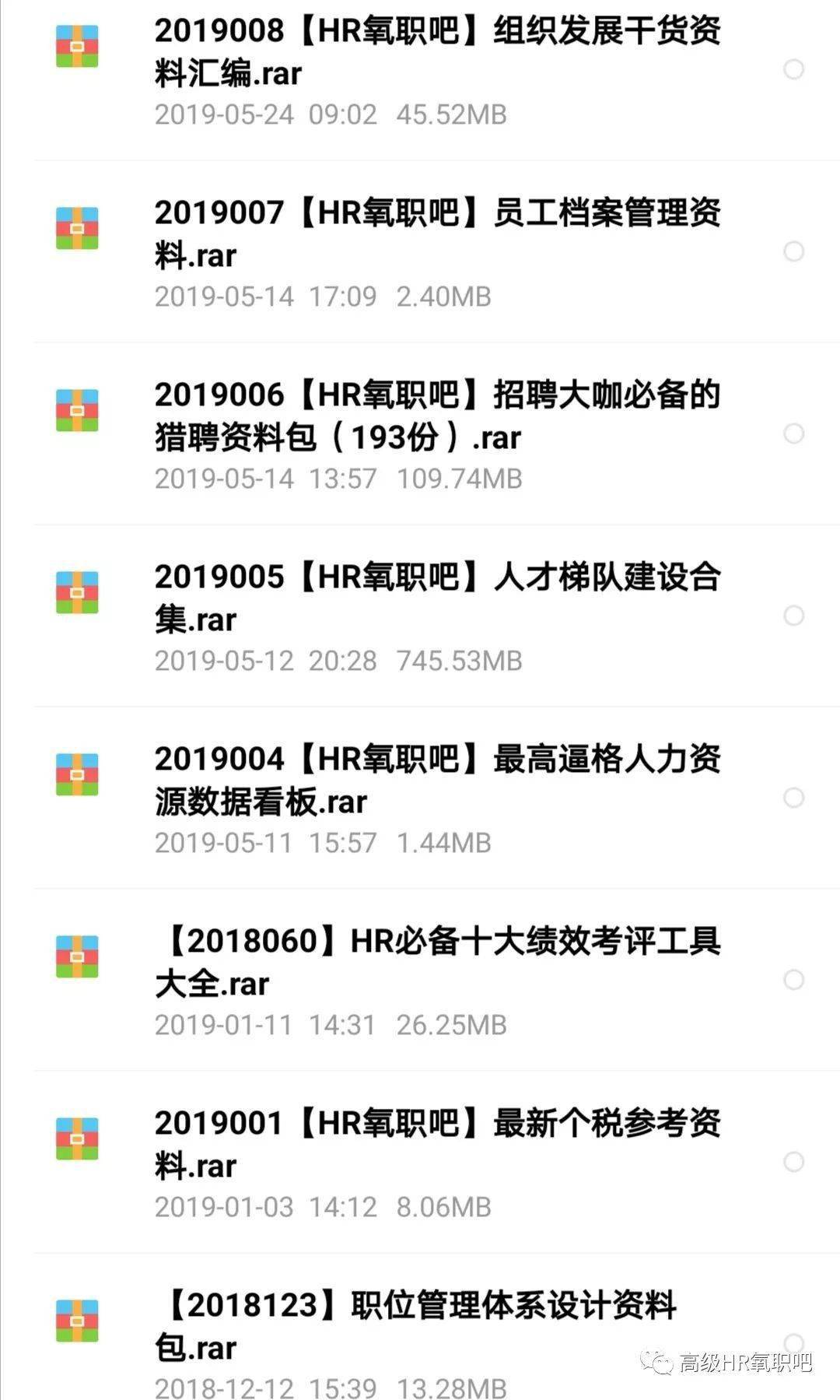Viewport: 840px width, 1400px height.
Task: Open 2019001 最新个税参考资料.rar
Action: [420, 1162]
